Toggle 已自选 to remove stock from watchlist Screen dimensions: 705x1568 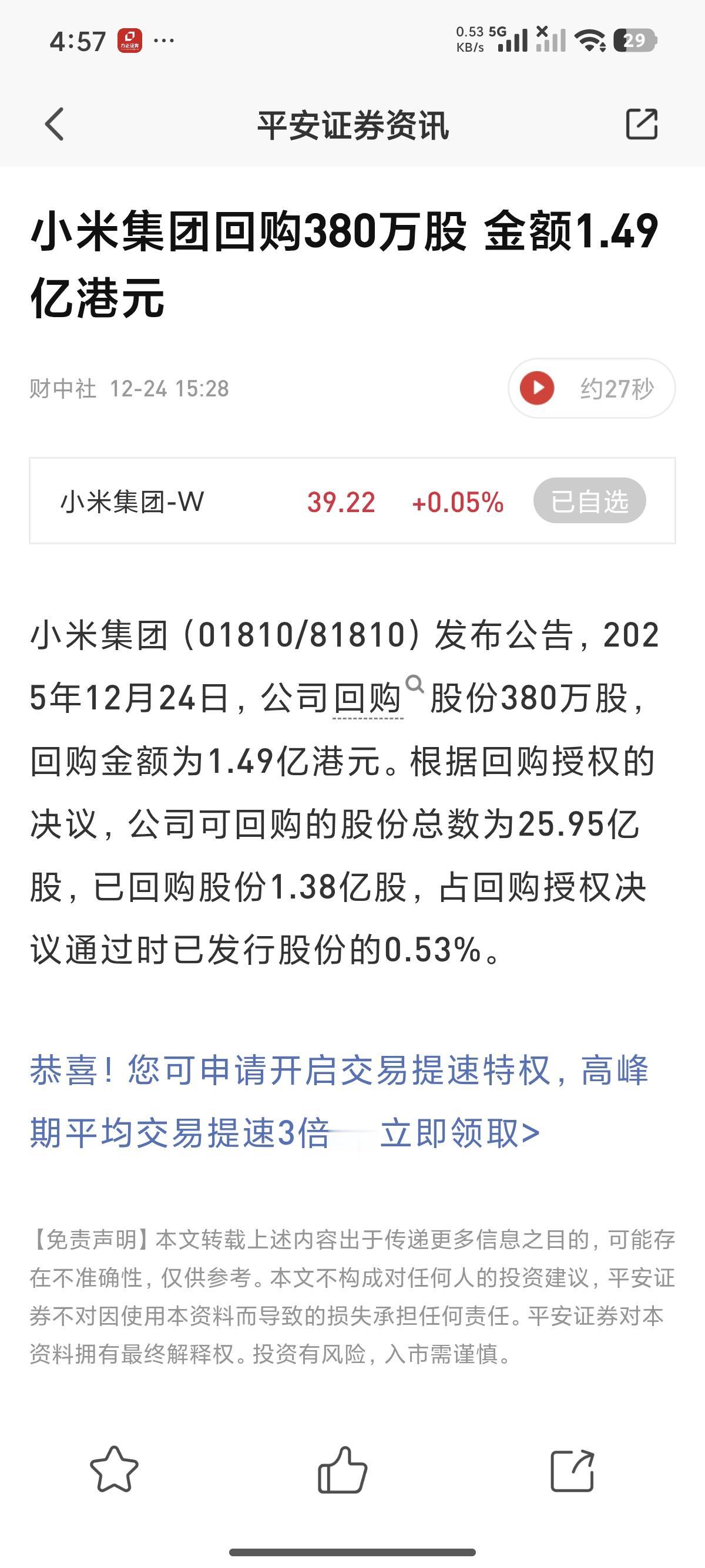588,502
